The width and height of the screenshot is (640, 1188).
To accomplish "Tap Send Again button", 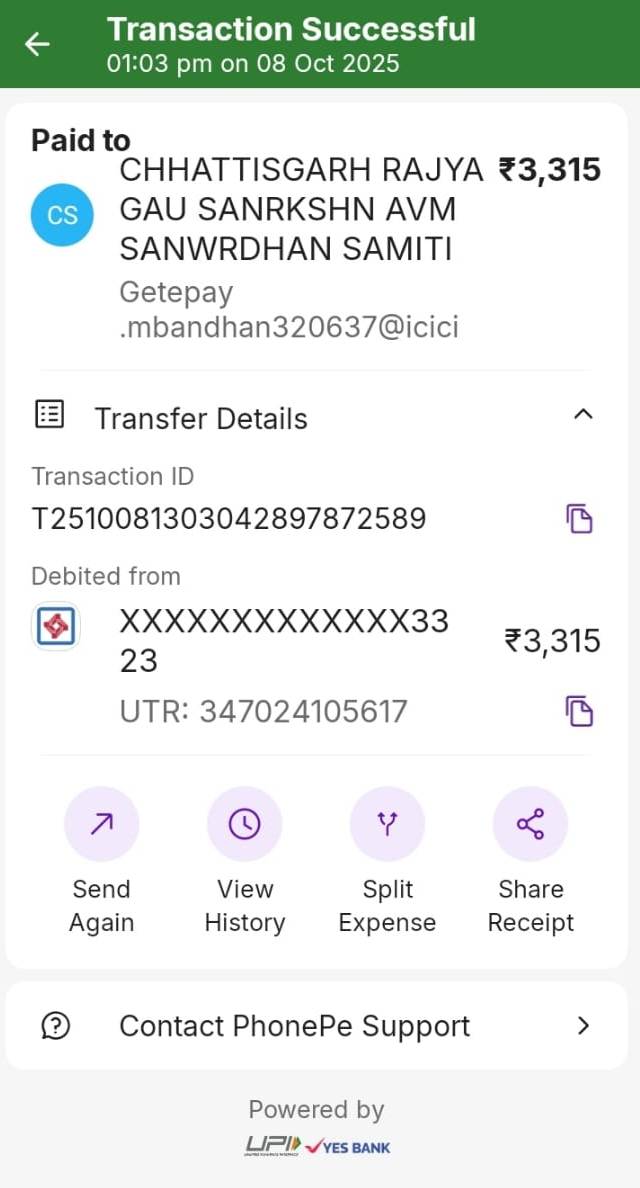I will [x=101, y=825].
